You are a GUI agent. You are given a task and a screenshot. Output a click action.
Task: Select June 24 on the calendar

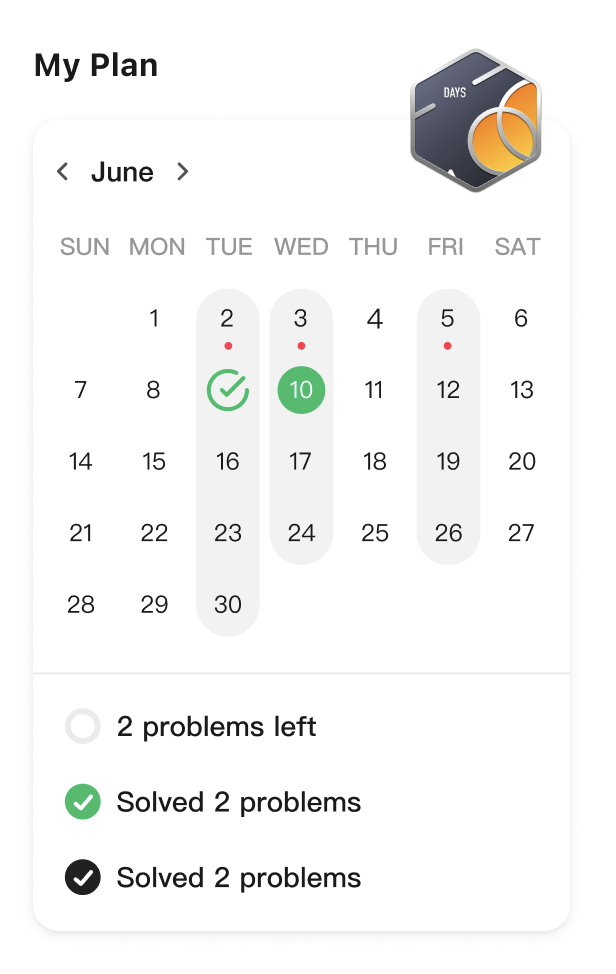[301, 533]
